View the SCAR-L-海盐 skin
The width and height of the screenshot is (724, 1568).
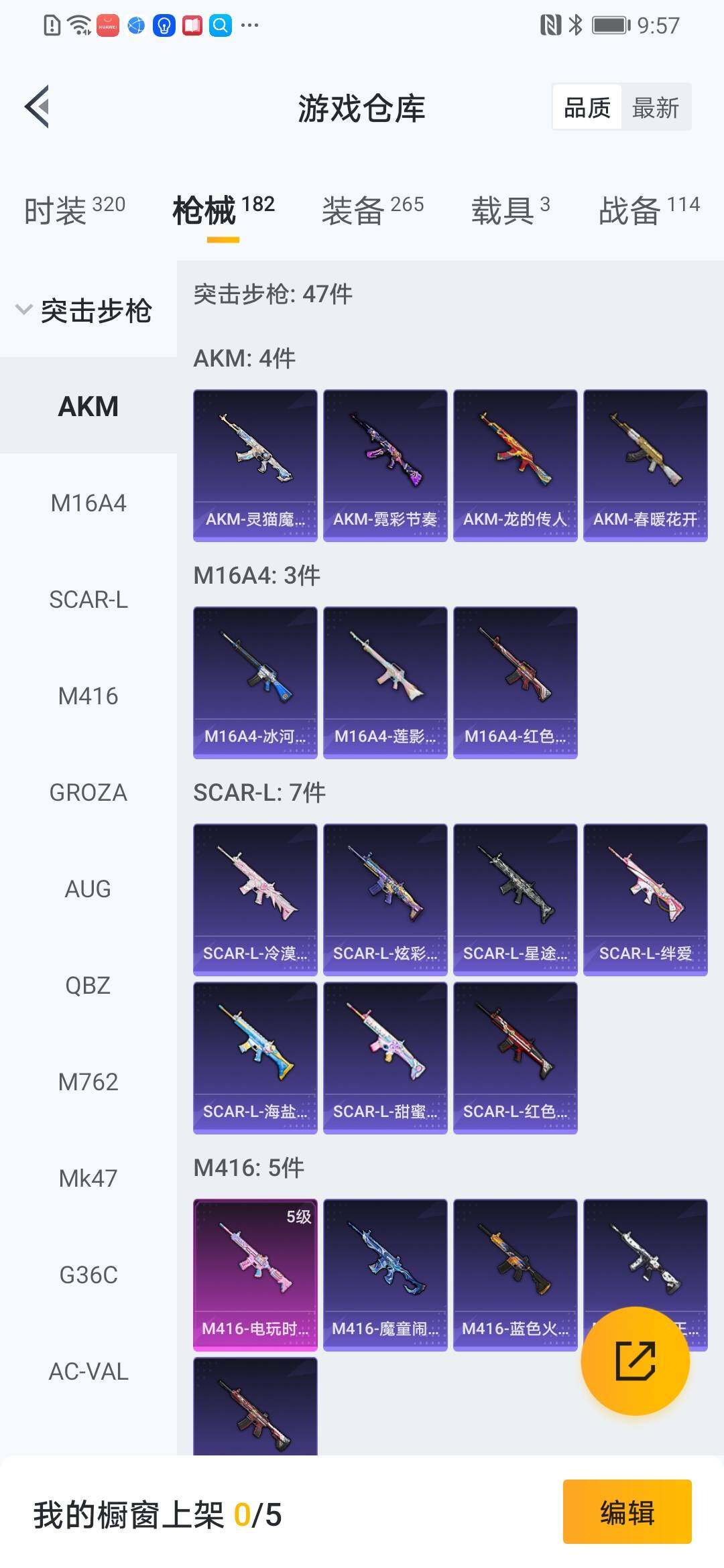pyautogui.click(x=255, y=1057)
